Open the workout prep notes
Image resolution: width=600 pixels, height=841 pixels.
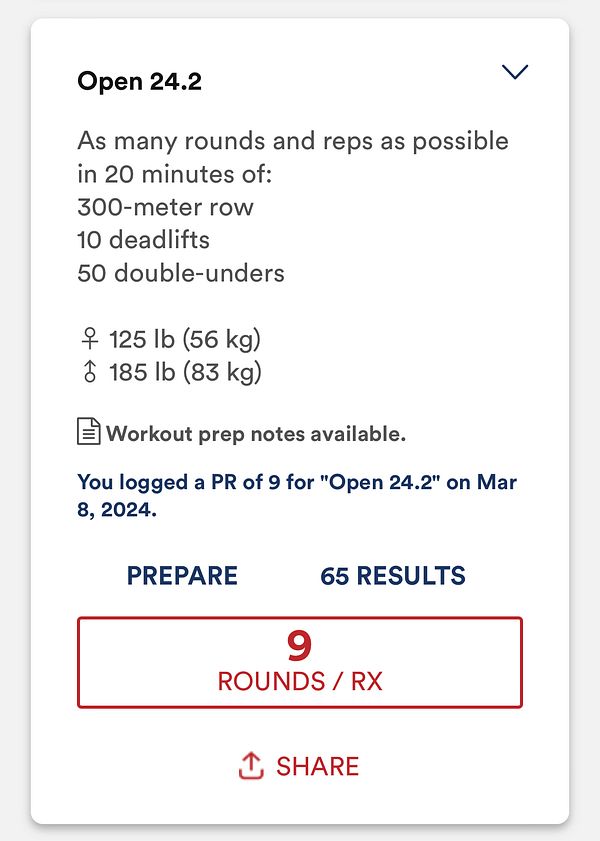tap(242, 434)
